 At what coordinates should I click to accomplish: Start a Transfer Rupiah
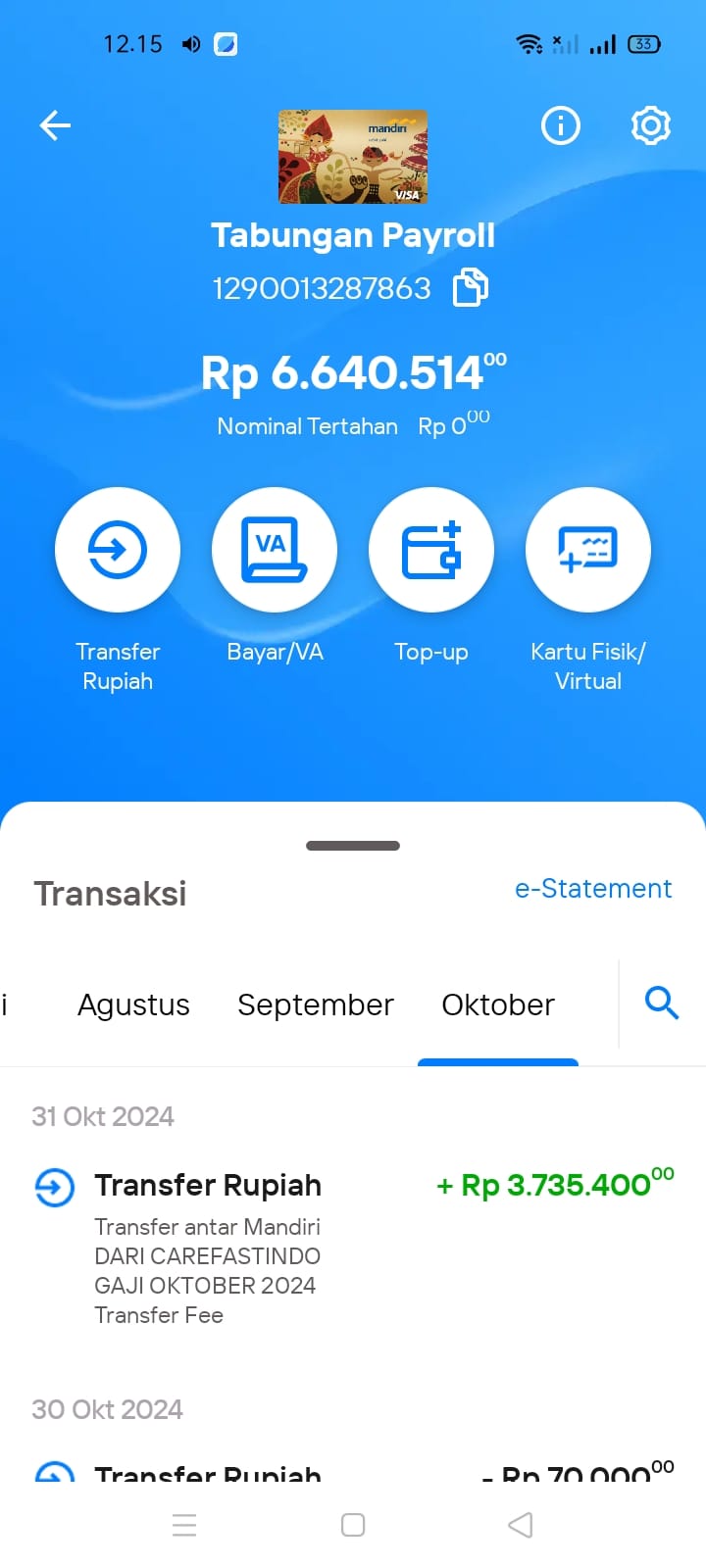118,550
